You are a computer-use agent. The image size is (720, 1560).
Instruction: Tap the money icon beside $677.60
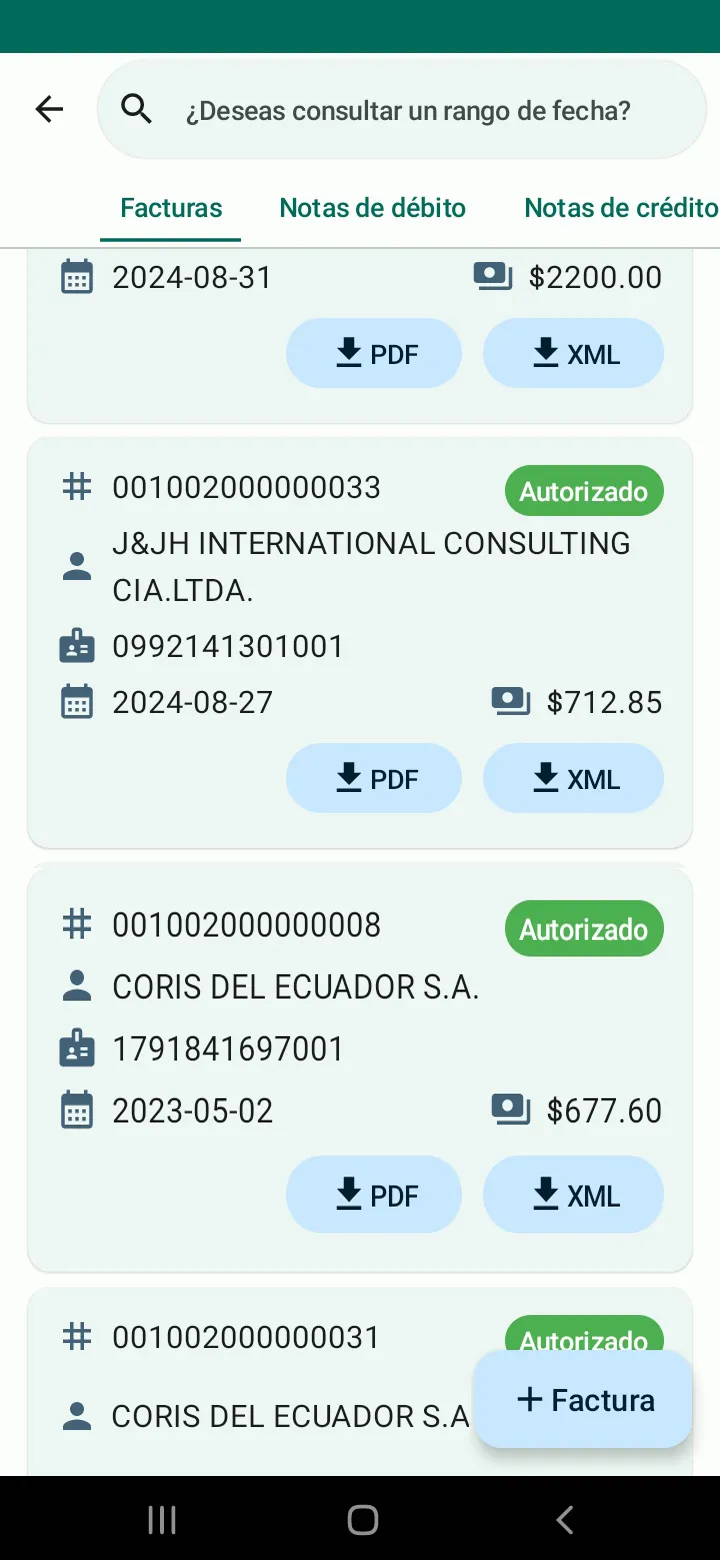tap(510, 1109)
